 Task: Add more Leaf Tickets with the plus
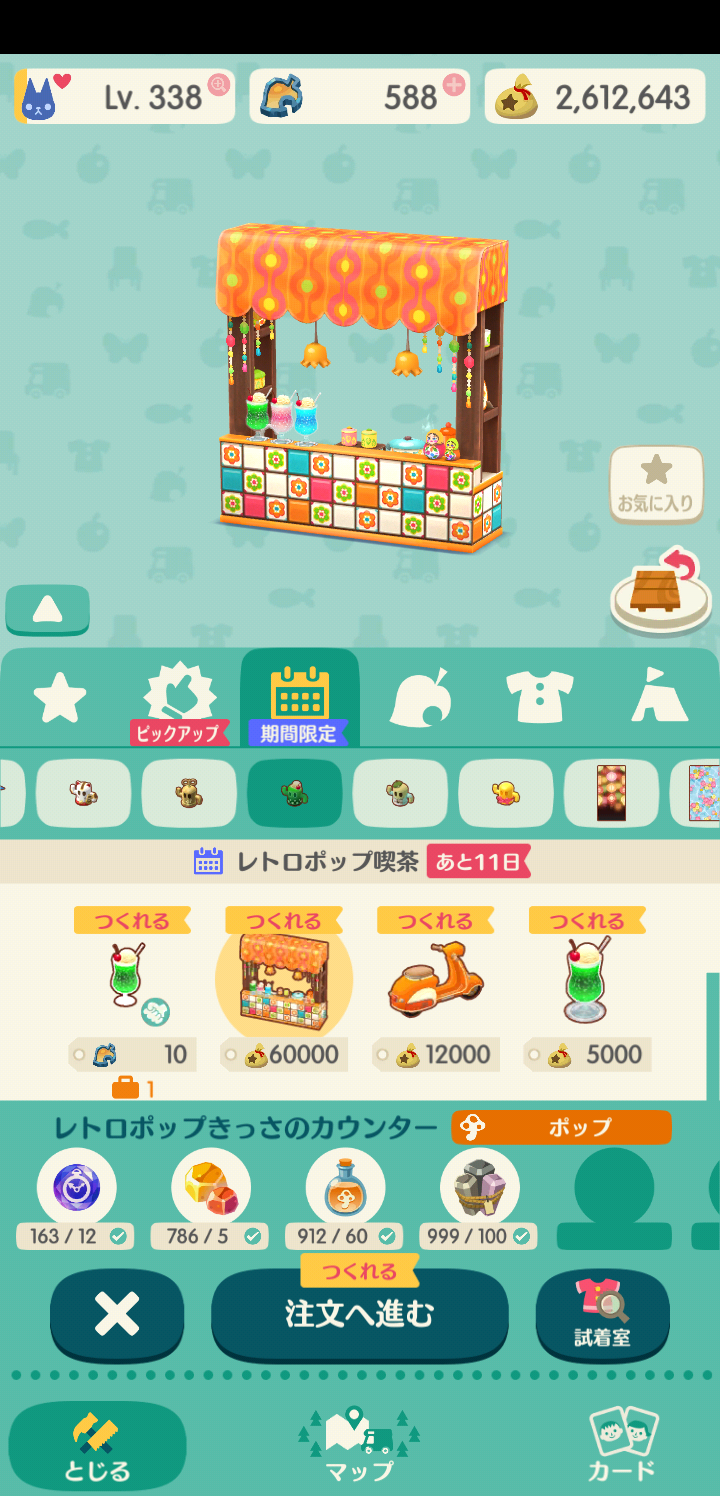(x=454, y=85)
